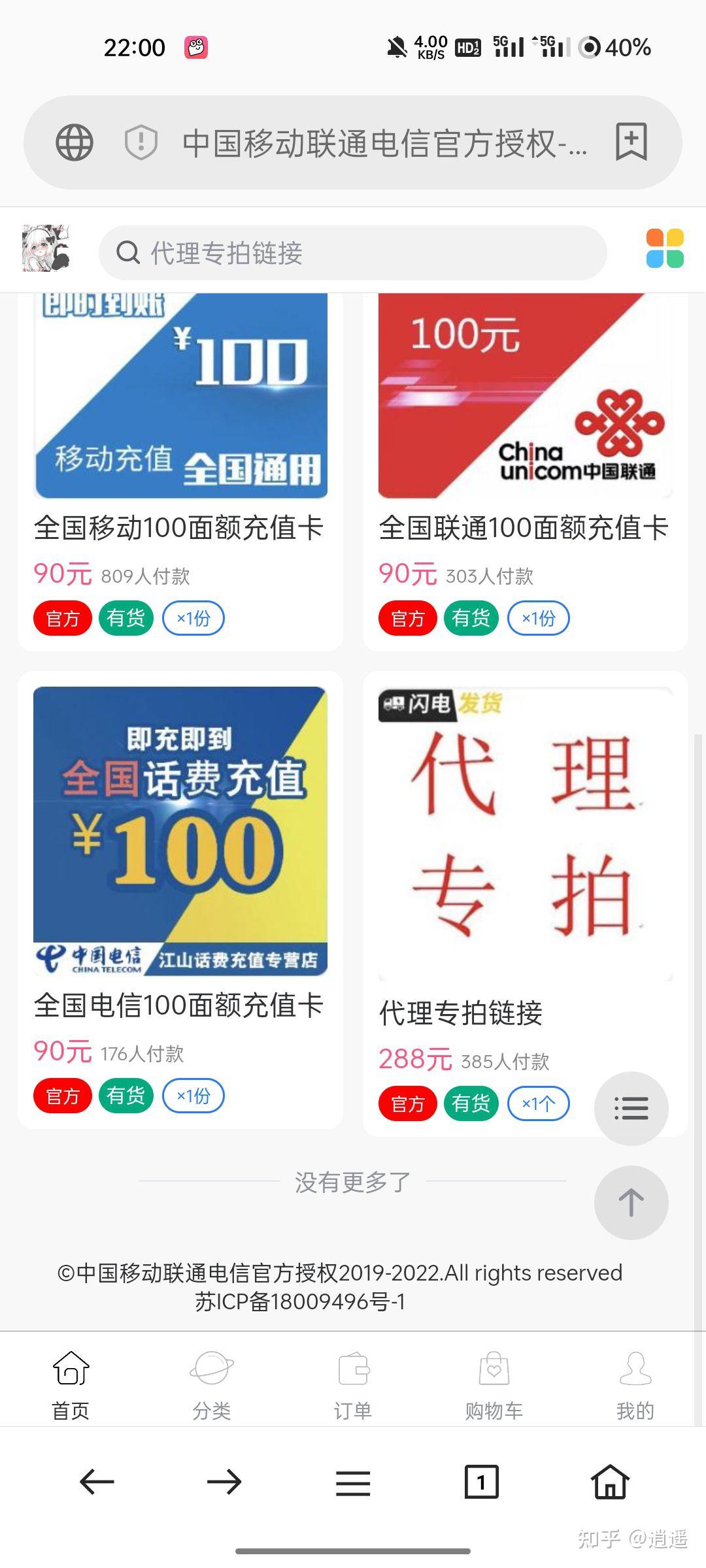Tap the floating list menu button
This screenshot has height=1568, width=706.
[x=631, y=1108]
